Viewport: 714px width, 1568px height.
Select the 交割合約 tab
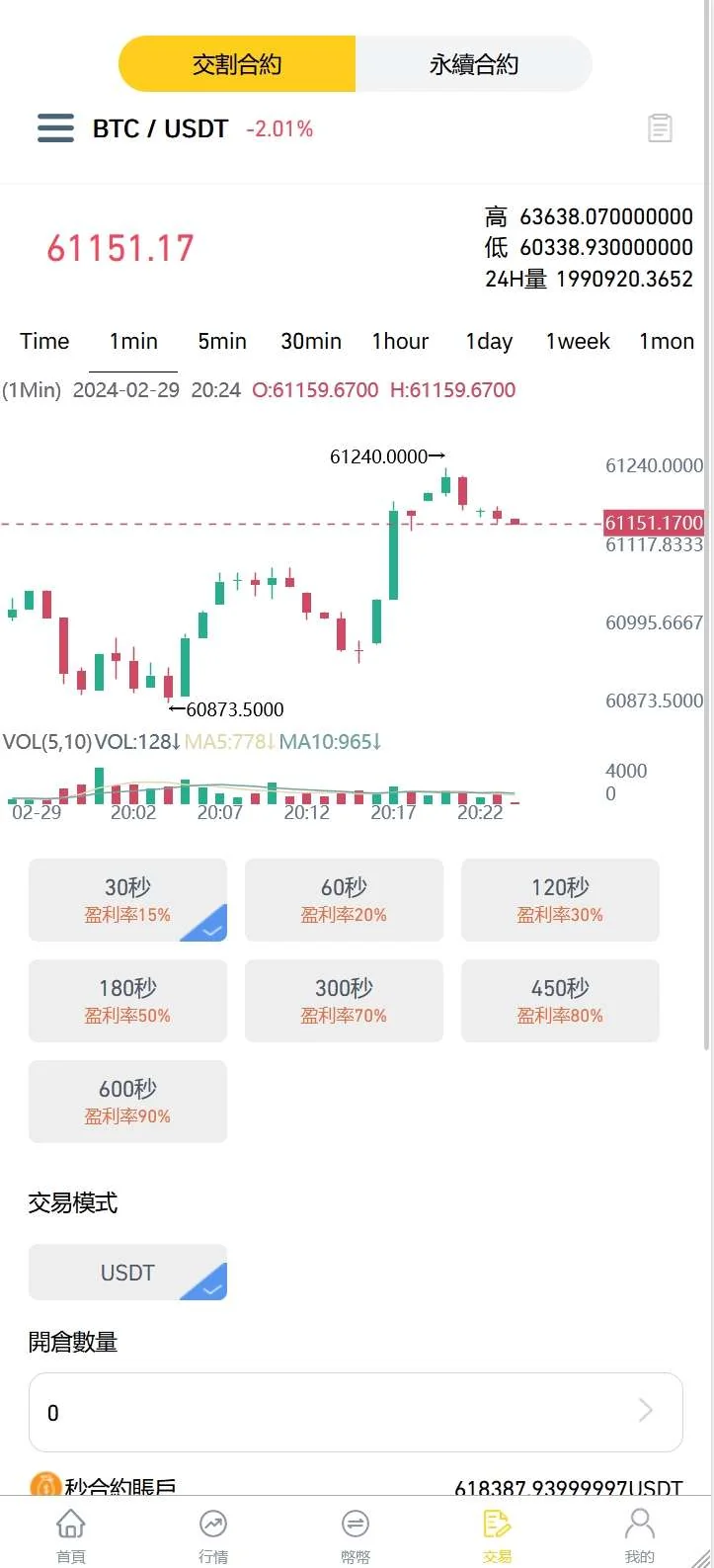pyautogui.click(x=237, y=64)
